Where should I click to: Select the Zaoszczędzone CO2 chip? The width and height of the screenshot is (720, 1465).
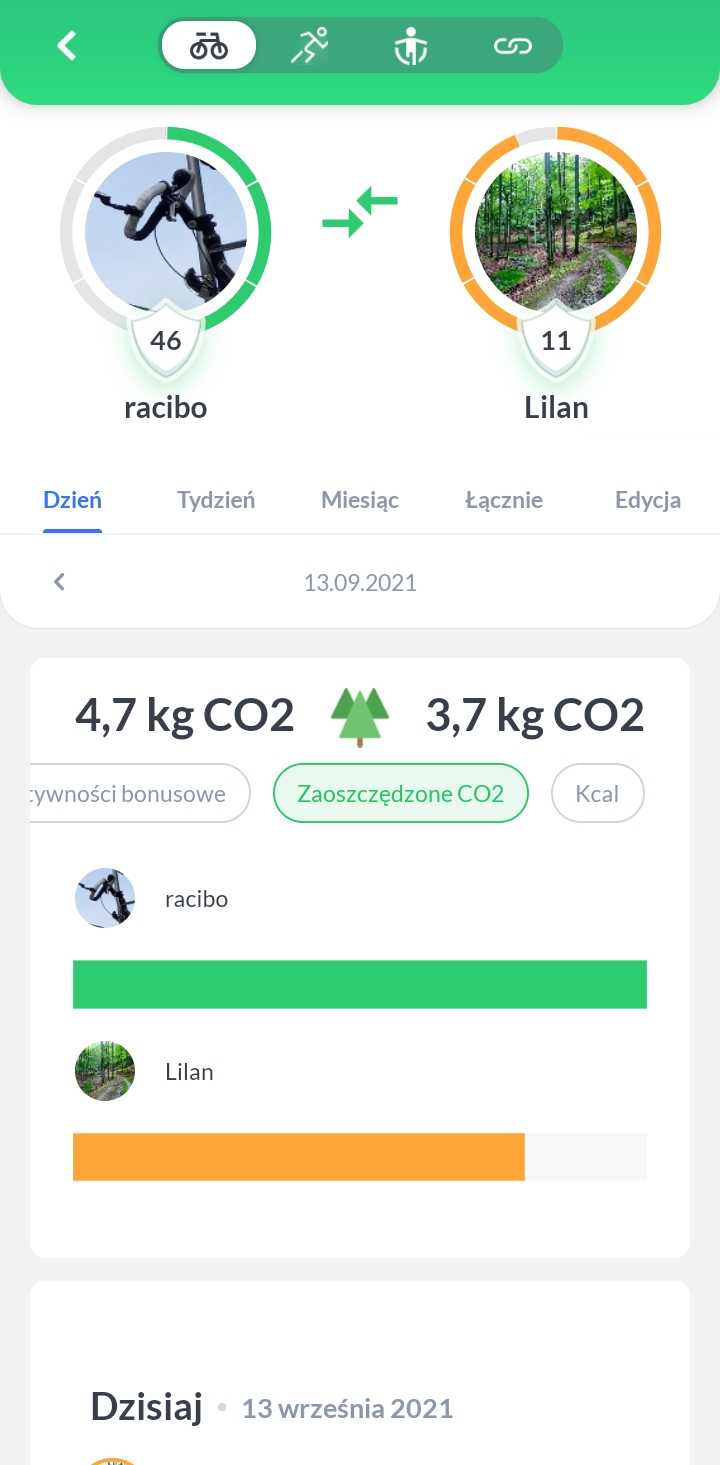[x=400, y=794]
